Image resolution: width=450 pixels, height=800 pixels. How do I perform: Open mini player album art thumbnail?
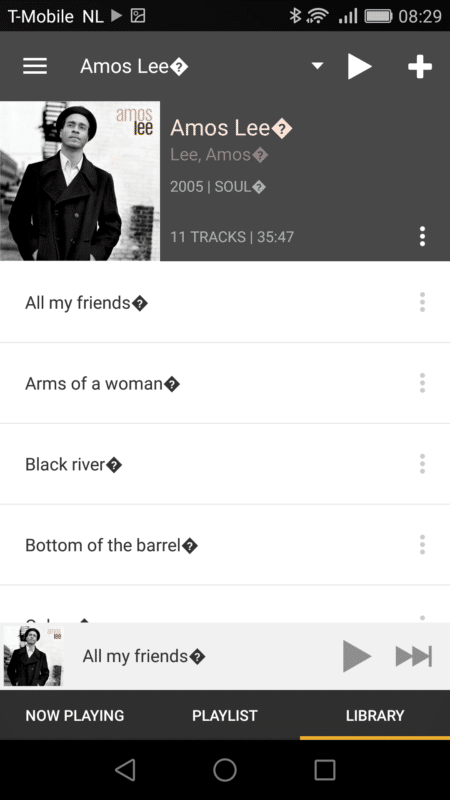click(34, 656)
